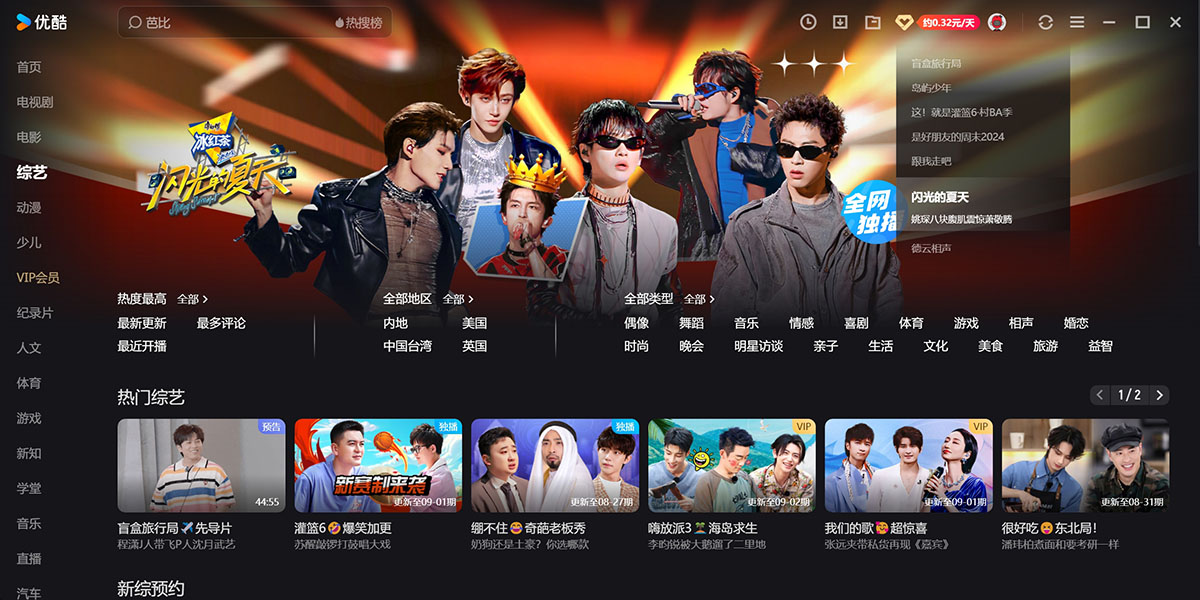Switch to 电视剧 in the sidebar
Image resolution: width=1200 pixels, height=600 pixels.
pyautogui.click(x=35, y=102)
